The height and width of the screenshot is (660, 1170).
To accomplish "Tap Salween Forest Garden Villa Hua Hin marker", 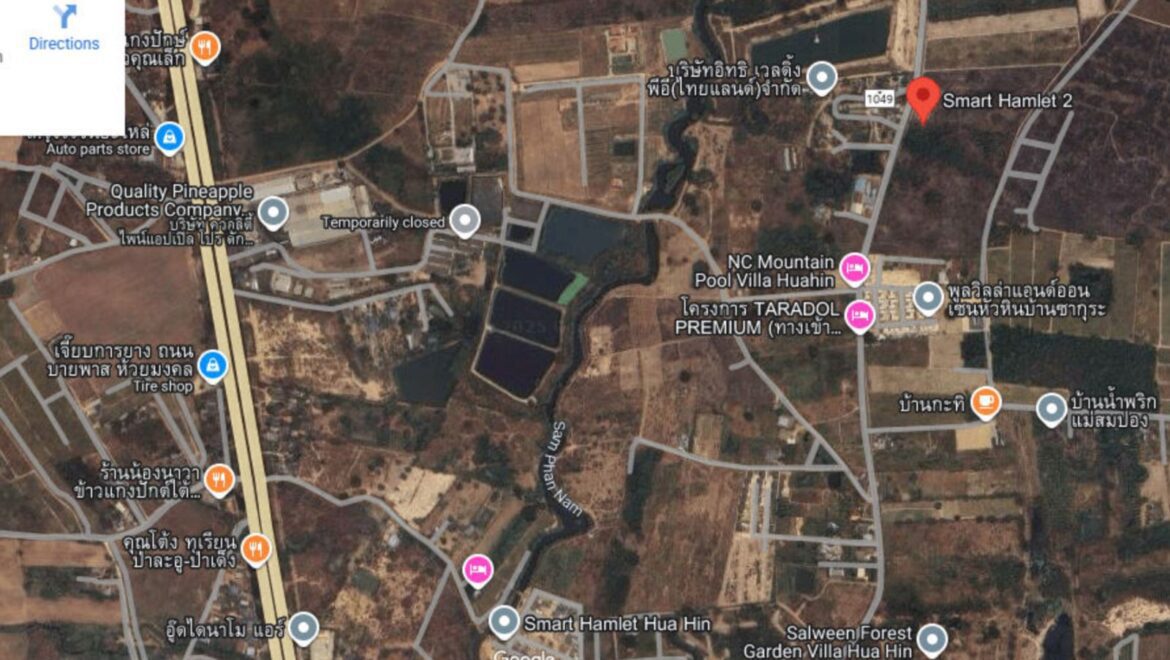I will click(932, 638).
